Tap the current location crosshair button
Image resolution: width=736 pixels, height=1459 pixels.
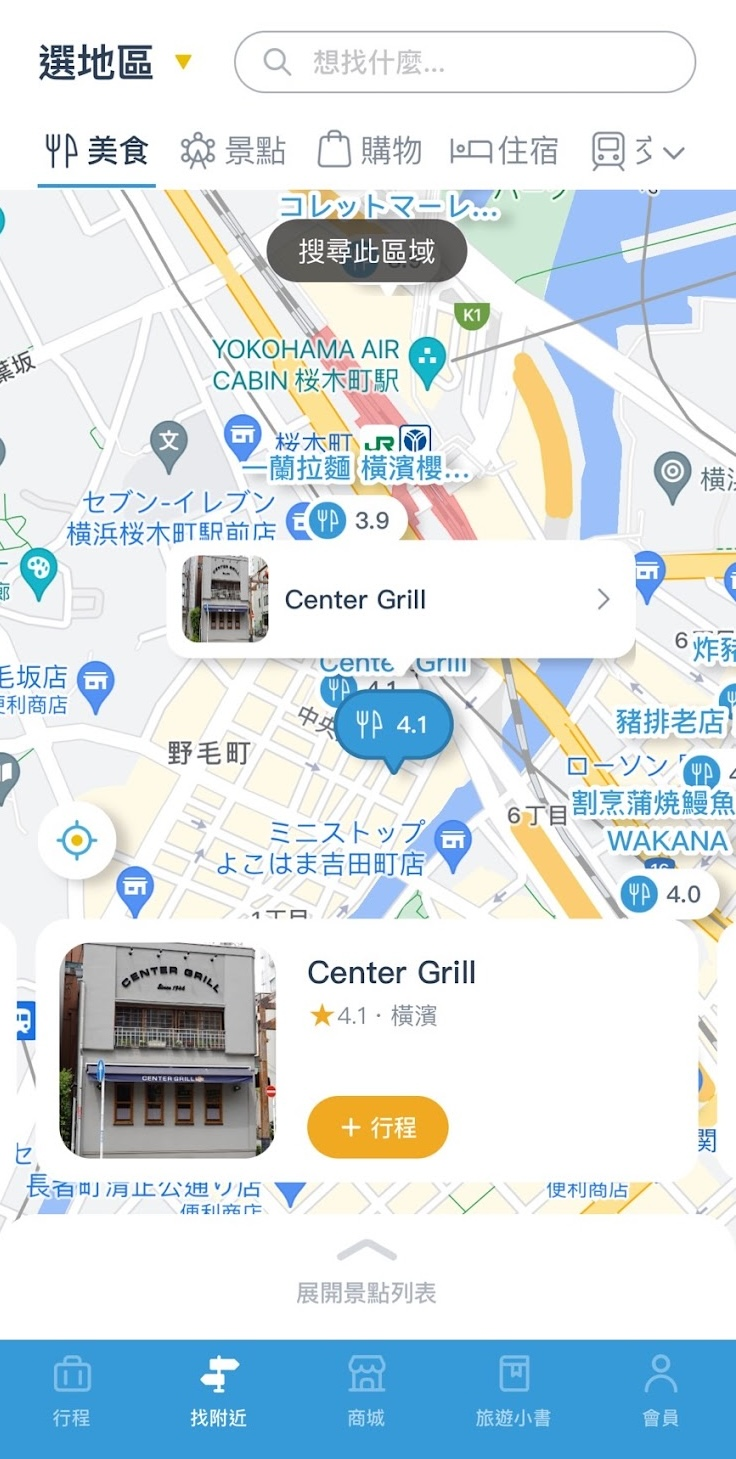[x=76, y=840]
